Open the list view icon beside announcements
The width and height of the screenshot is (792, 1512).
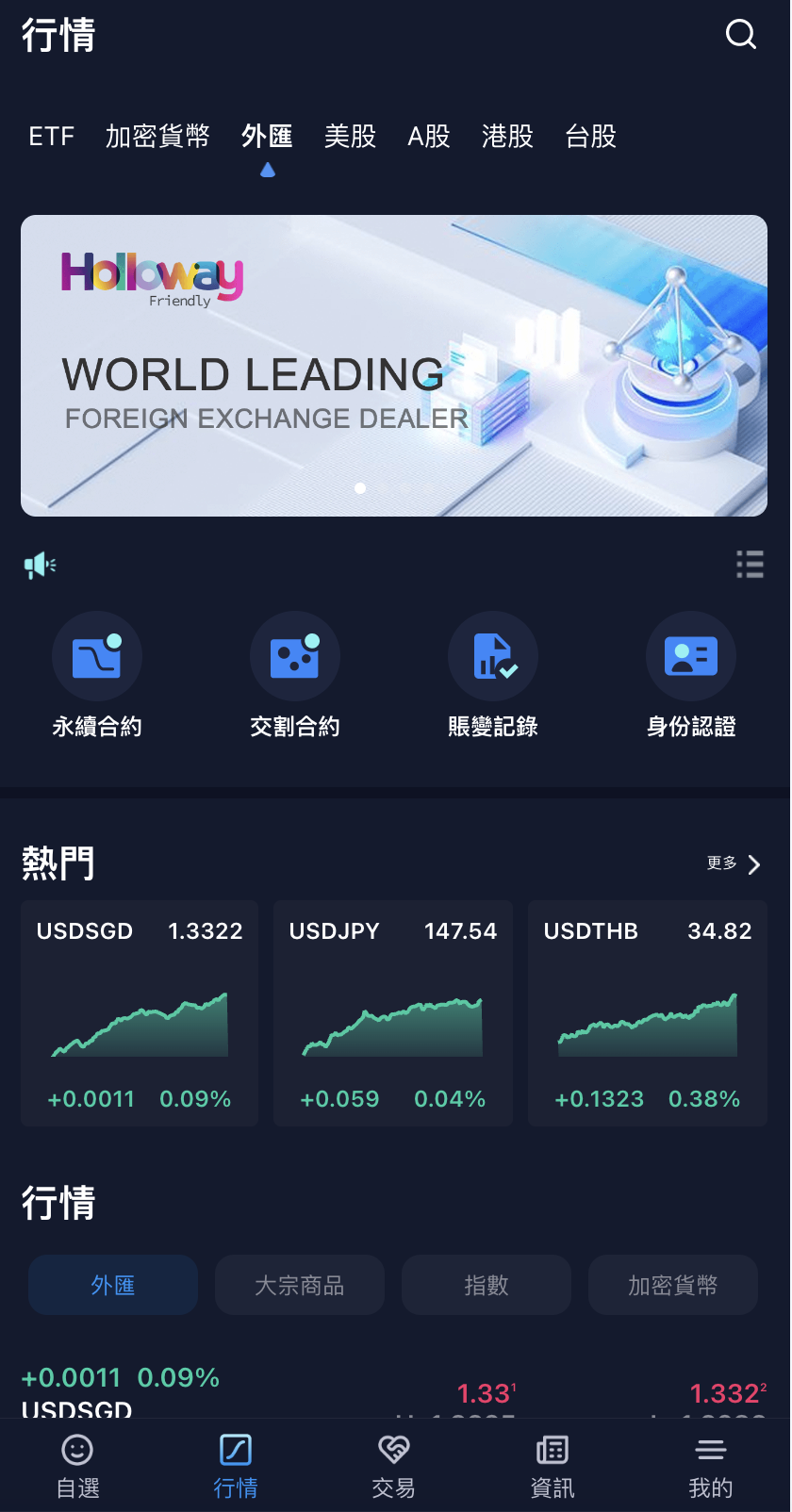[x=751, y=563]
